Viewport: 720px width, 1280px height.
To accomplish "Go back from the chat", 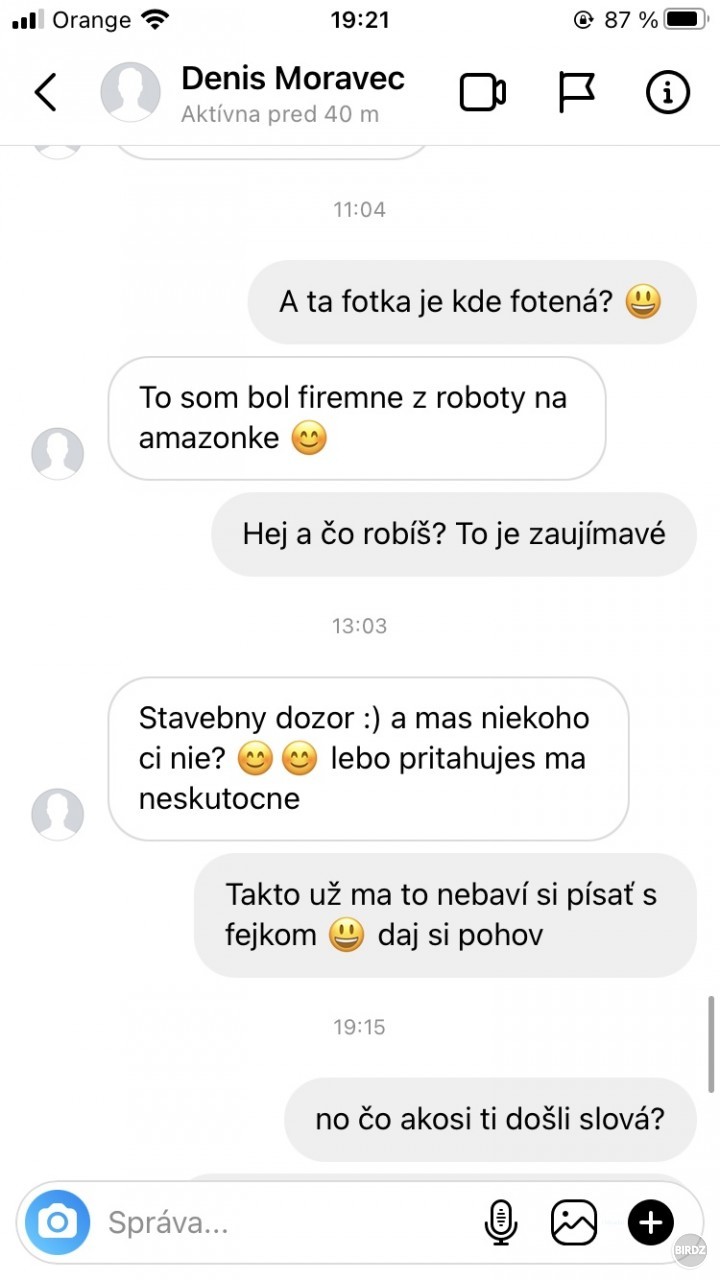I will click(46, 92).
